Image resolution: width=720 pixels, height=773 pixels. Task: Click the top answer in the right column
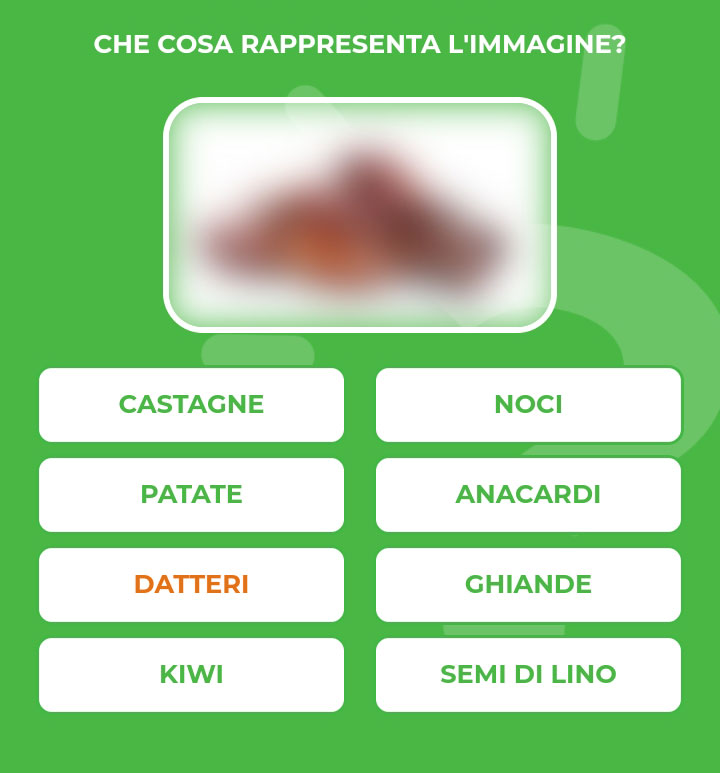click(528, 404)
